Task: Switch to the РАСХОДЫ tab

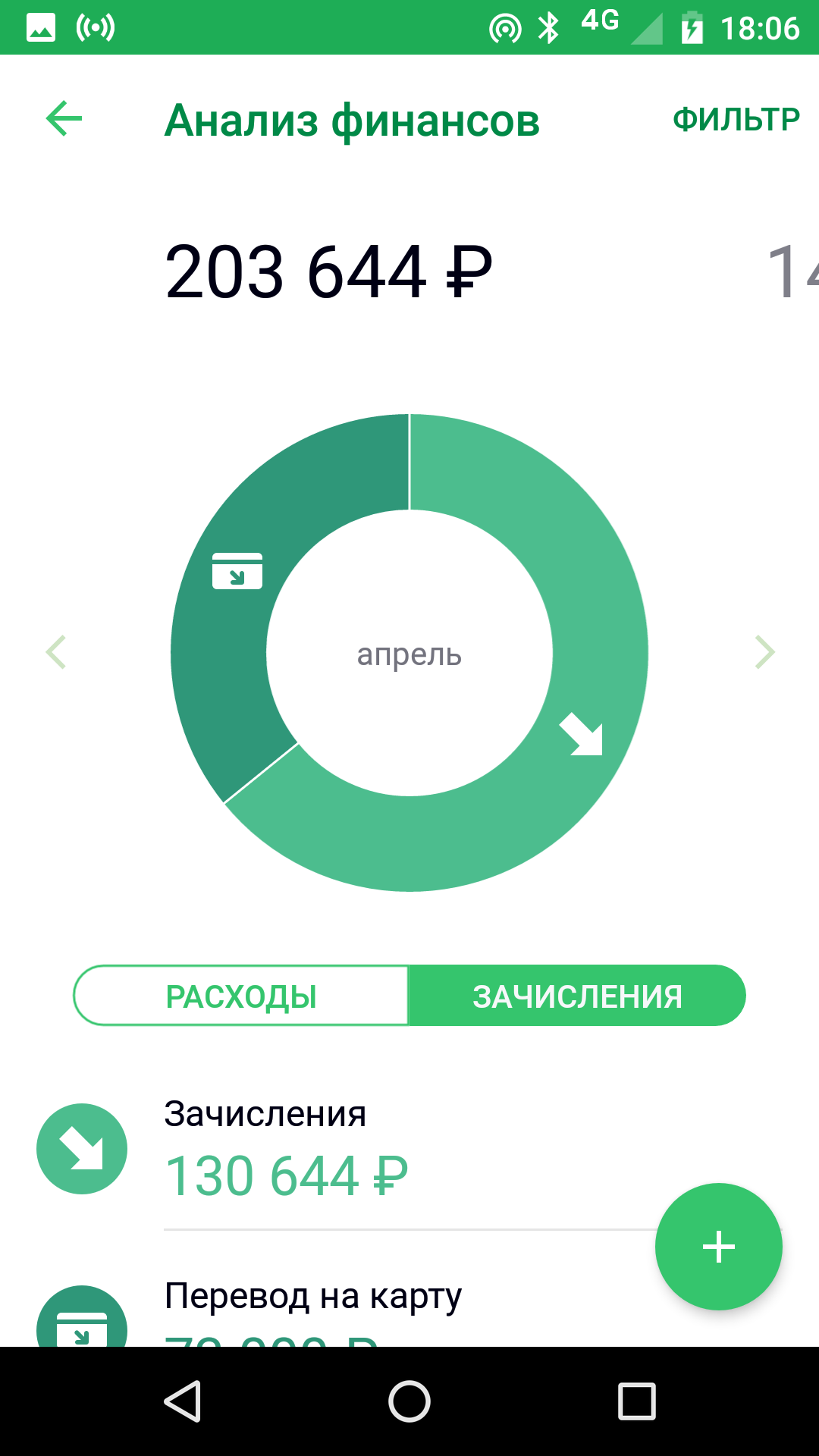Action: (241, 996)
